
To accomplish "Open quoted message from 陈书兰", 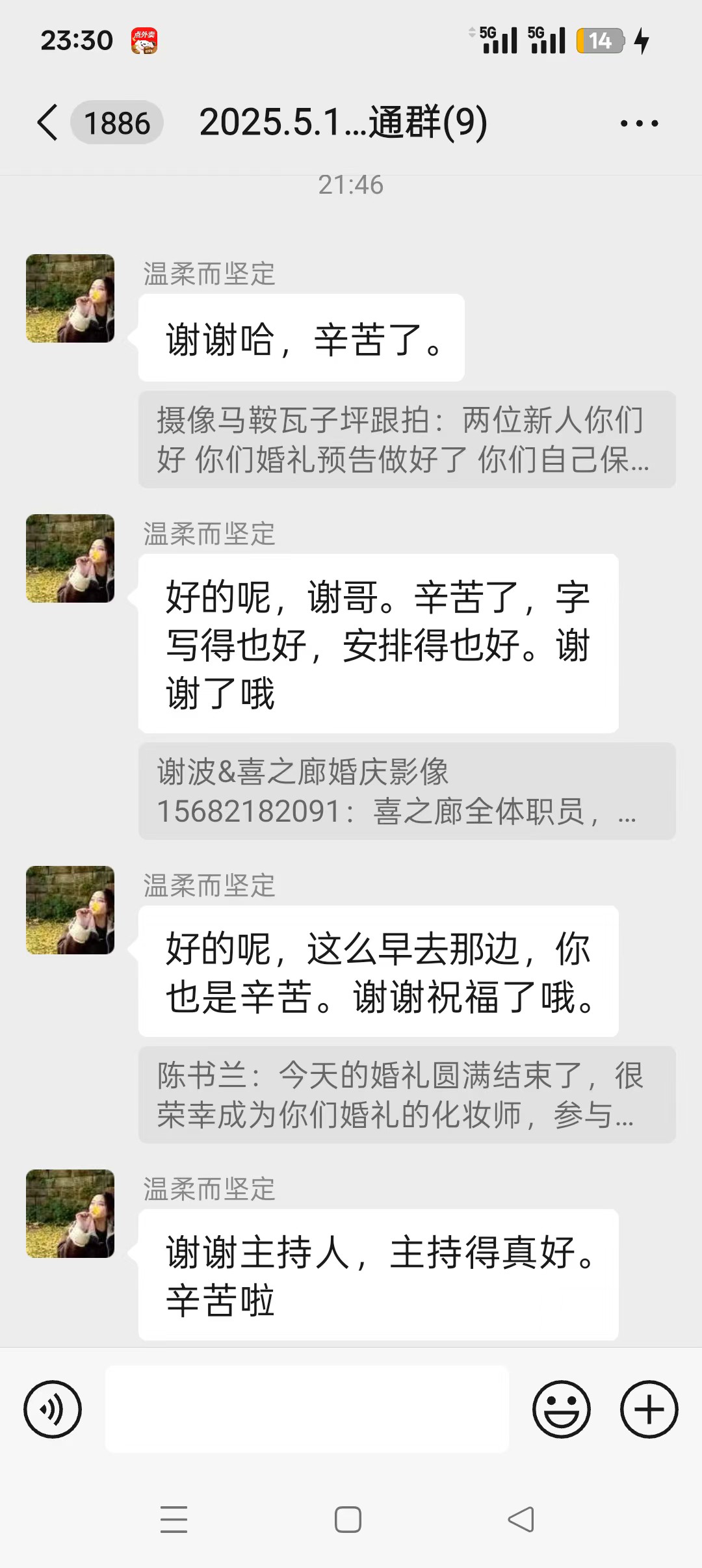I will point(407,1095).
